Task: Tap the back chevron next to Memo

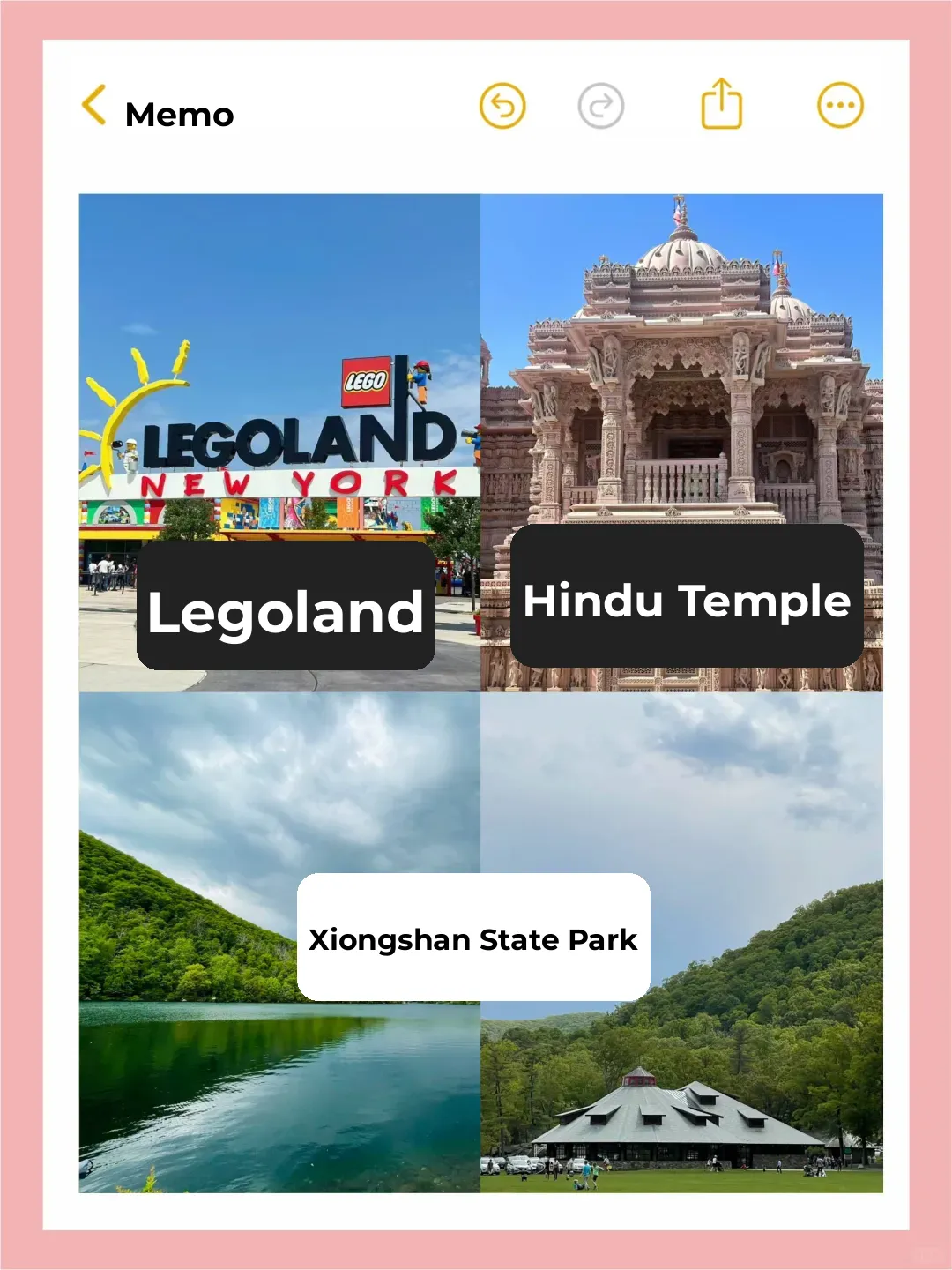Action: 93,104
